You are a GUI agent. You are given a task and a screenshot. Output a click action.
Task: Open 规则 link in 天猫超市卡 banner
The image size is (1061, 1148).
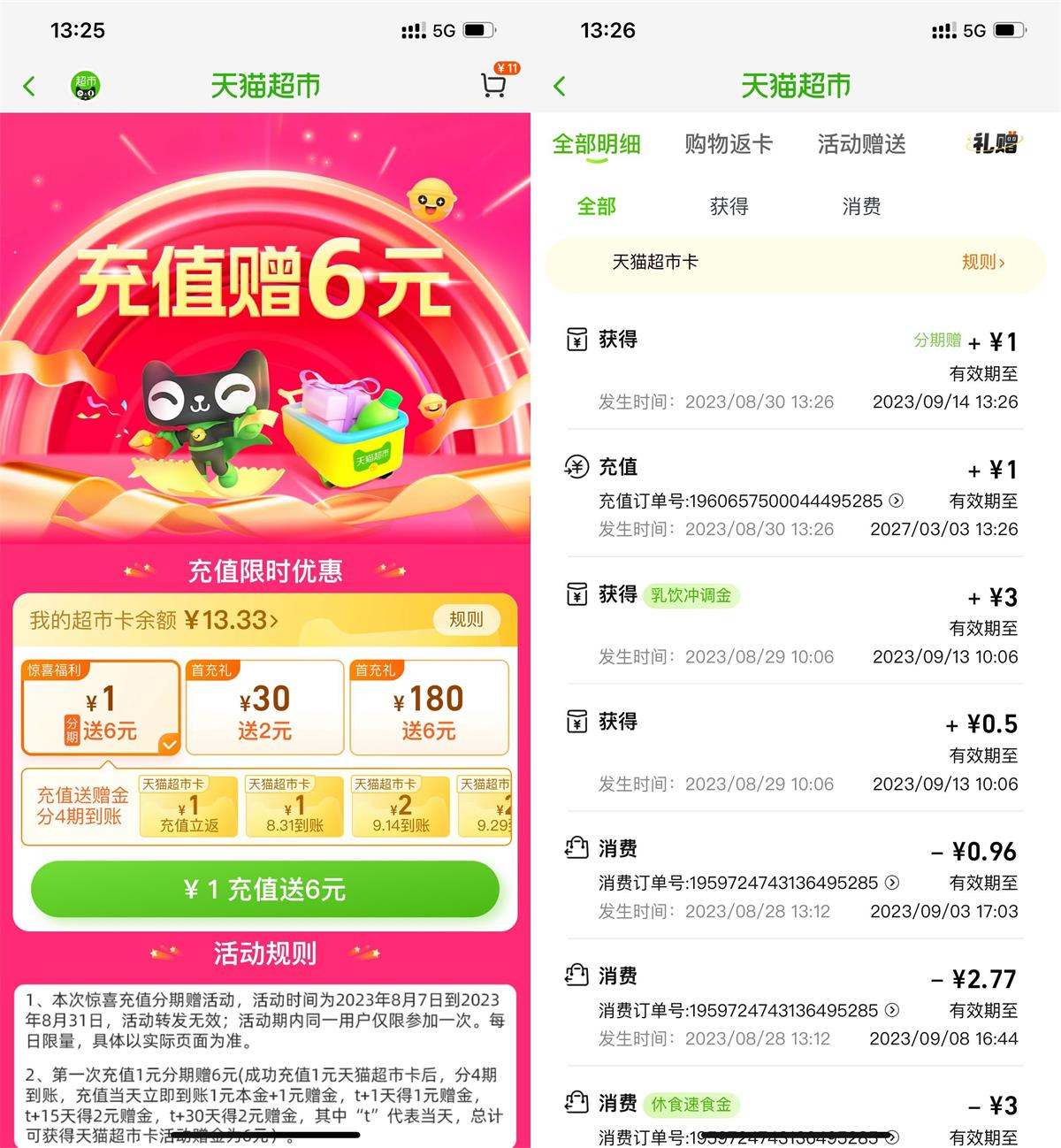pos(983,262)
